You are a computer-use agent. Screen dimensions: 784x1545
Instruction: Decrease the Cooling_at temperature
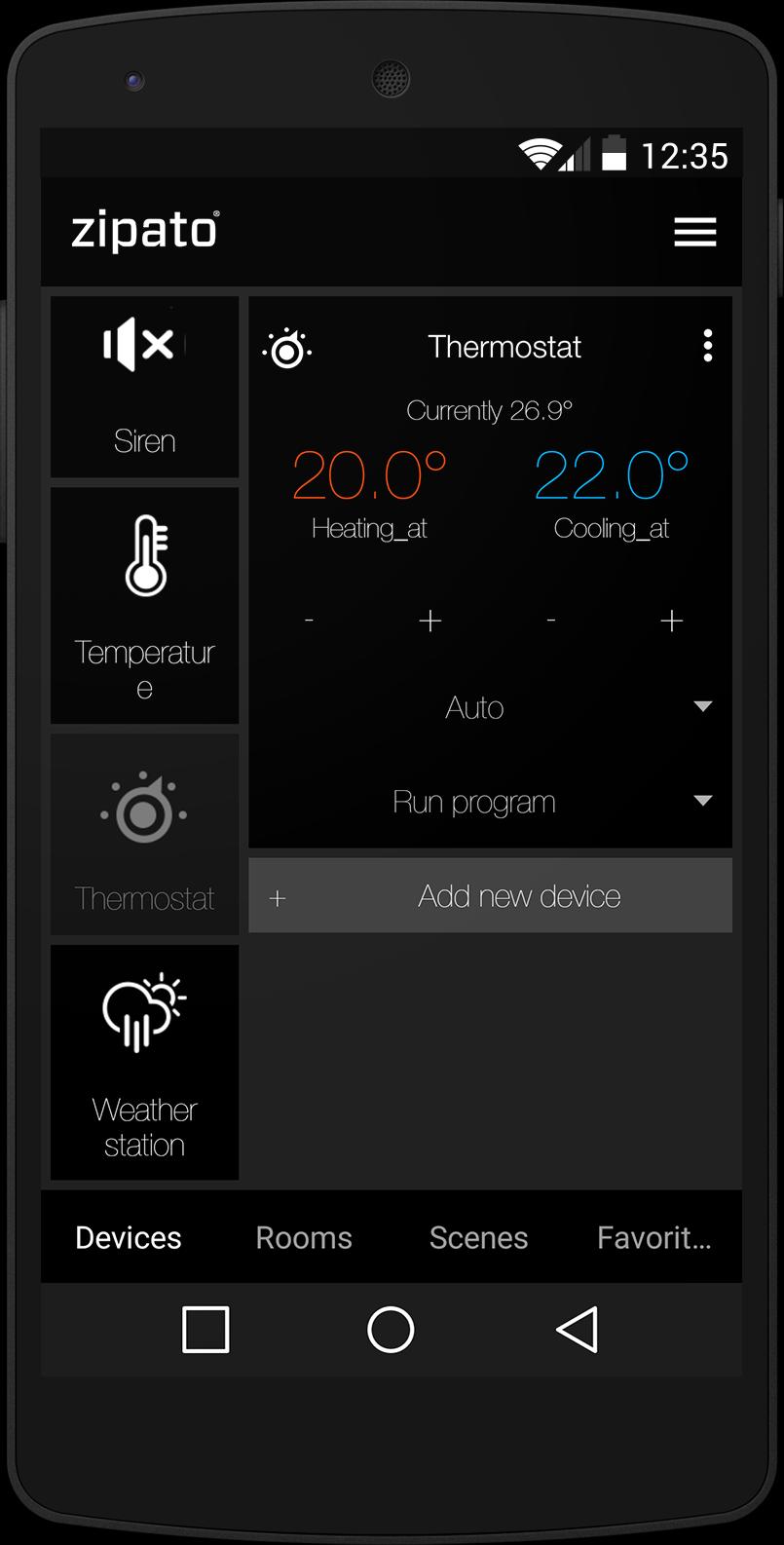[551, 621]
